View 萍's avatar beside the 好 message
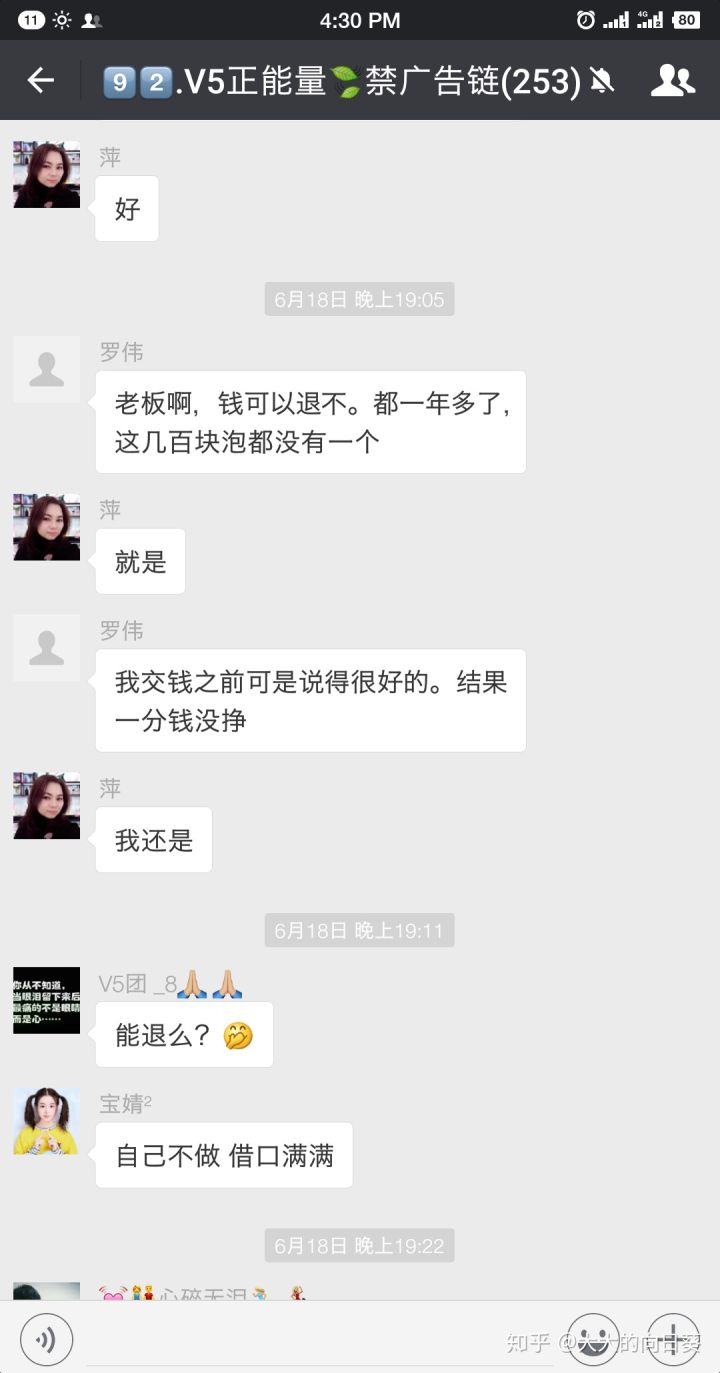The width and height of the screenshot is (720, 1373). [x=46, y=174]
